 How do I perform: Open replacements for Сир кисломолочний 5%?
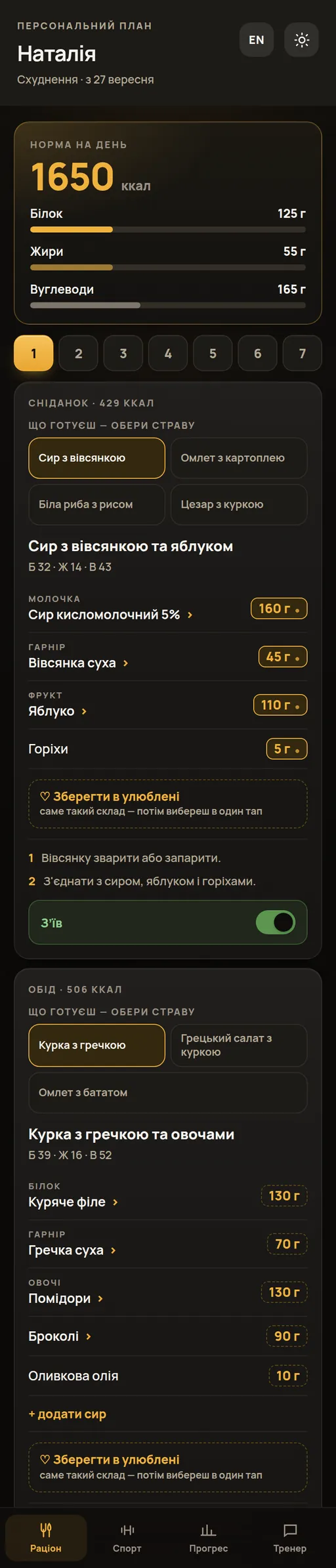point(111,615)
